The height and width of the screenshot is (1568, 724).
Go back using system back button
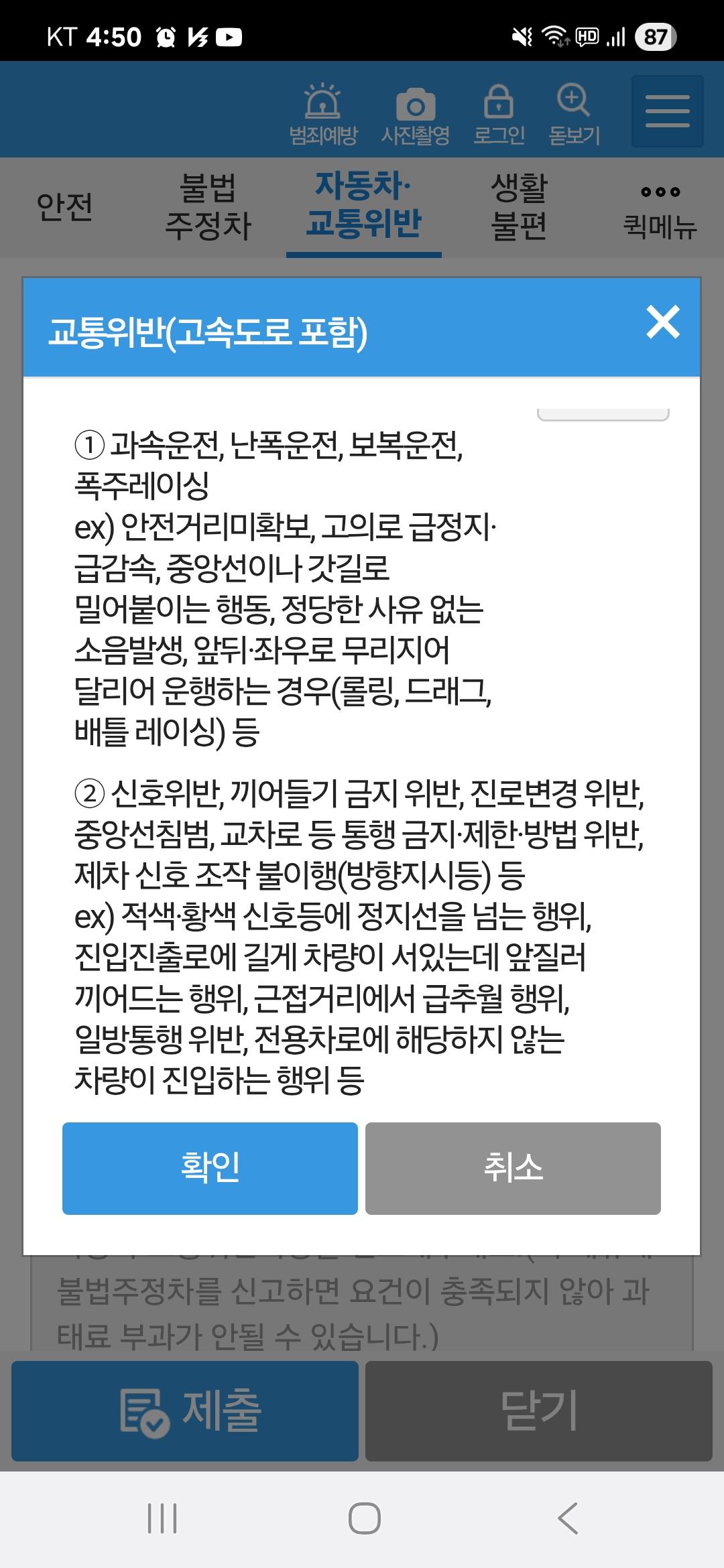pyautogui.click(x=567, y=1518)
